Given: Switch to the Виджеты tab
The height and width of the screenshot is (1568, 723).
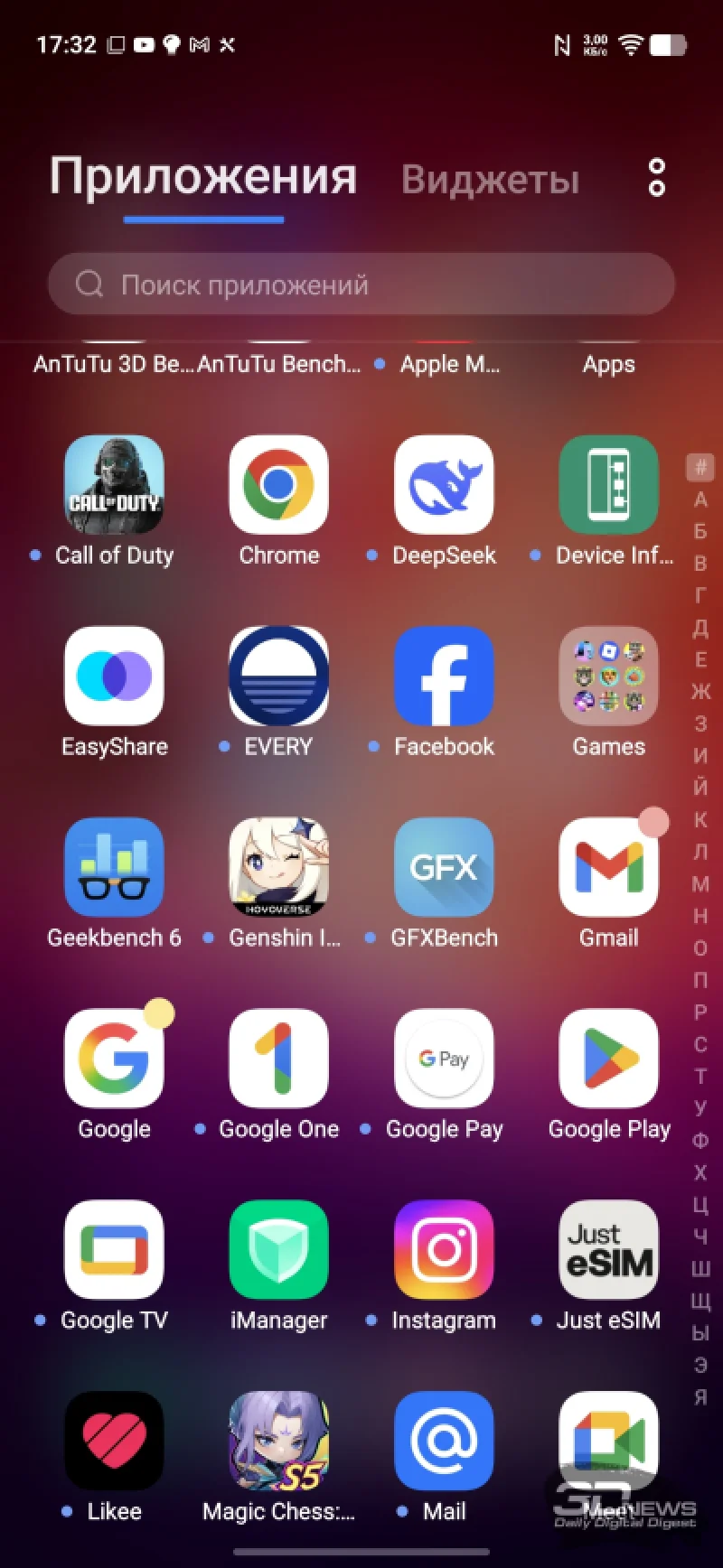Looking at the screenshot, I should pos(490,180).
